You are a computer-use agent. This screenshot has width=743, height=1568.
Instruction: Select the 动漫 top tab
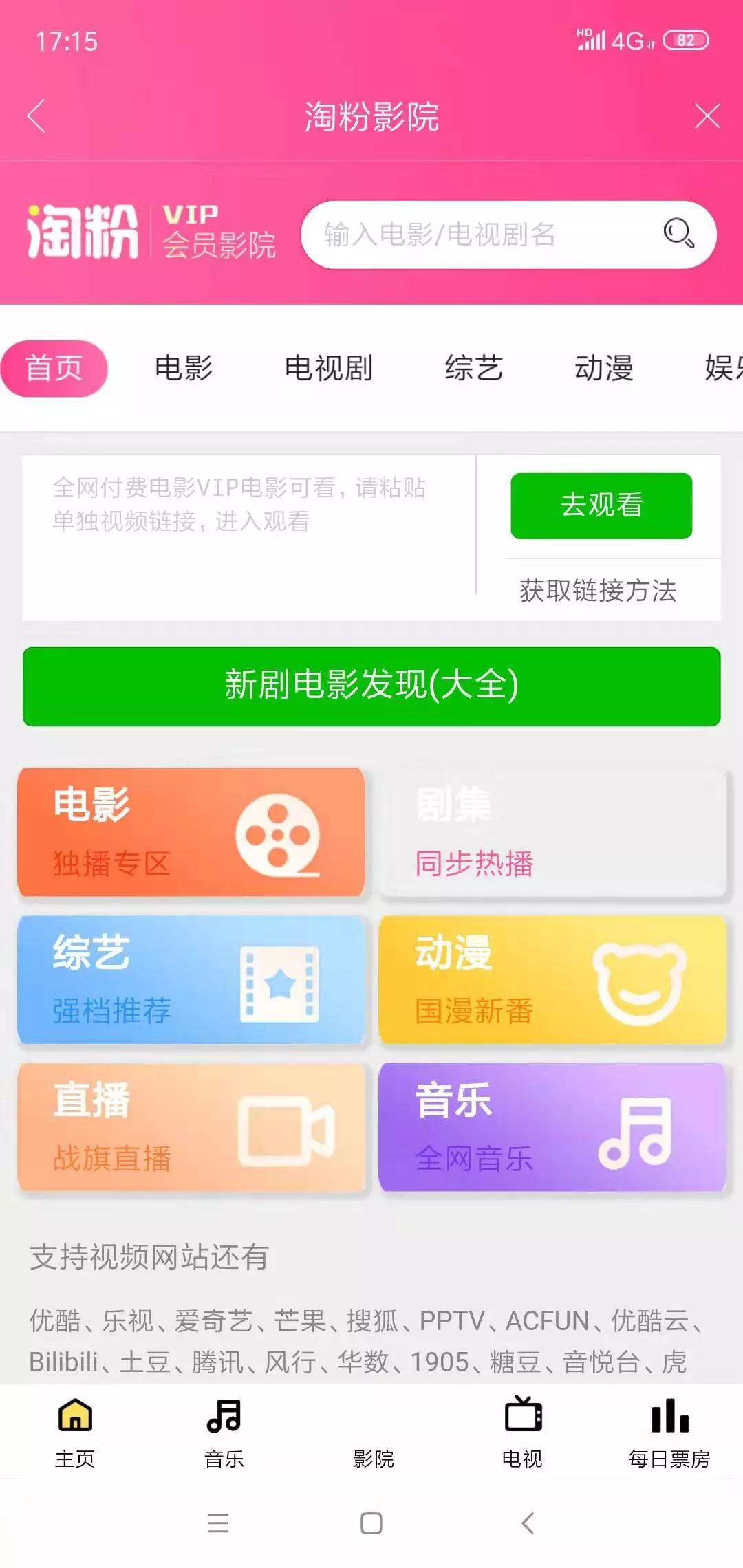point(604,368)
